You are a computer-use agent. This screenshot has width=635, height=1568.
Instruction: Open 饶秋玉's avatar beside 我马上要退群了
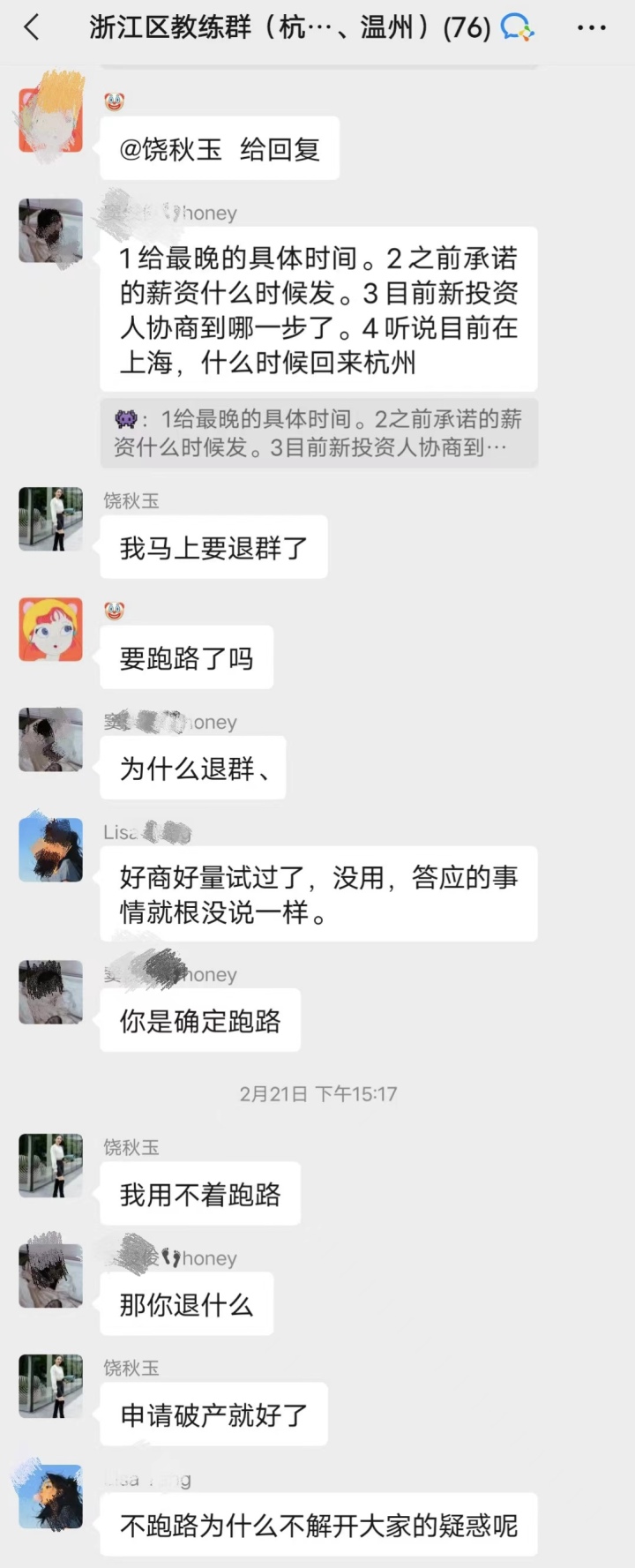(51, 519)
